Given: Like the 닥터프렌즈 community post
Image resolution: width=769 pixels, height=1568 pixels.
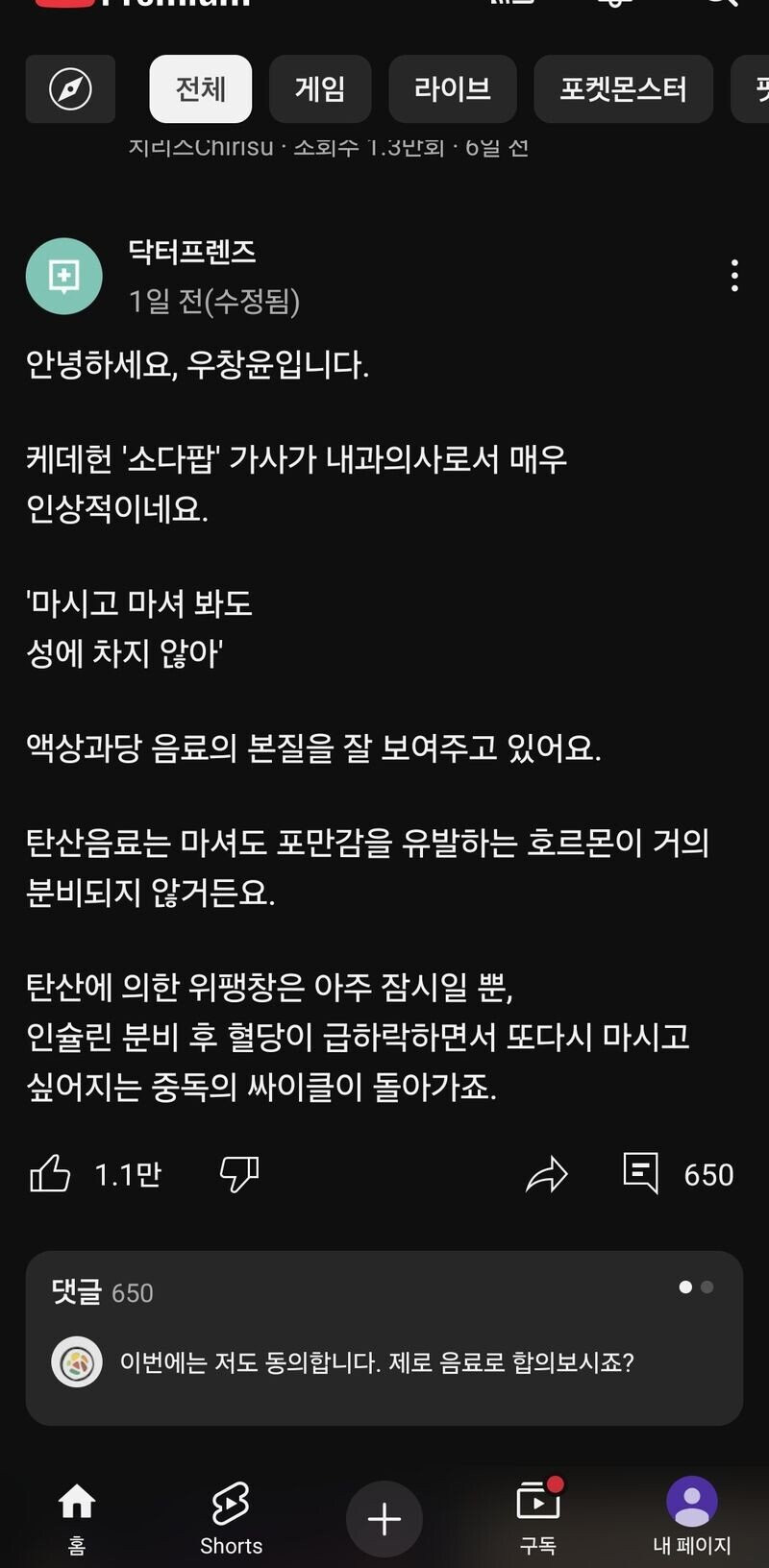Looking at the screenshot, I should click(x=51, y=1174).
